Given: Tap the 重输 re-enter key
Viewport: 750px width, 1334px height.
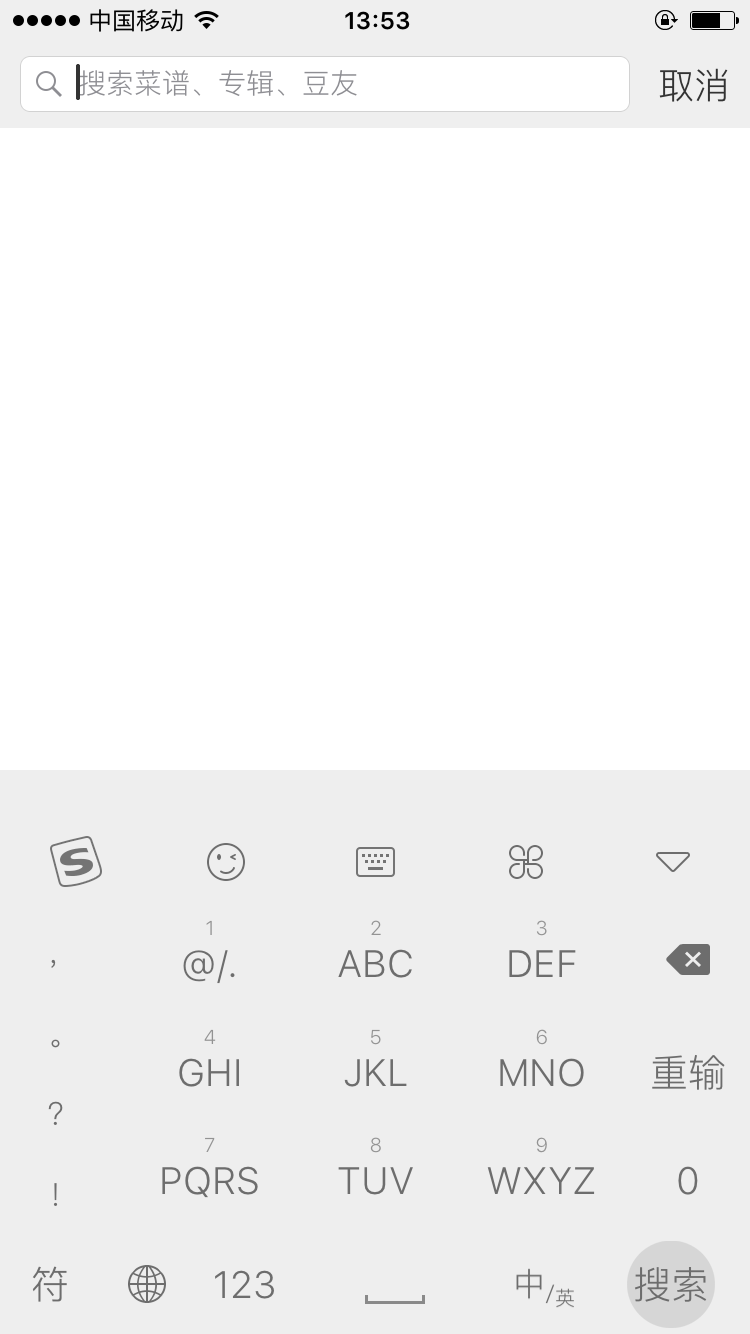Looking at the screenshot, I should (x=688, y=1072).
